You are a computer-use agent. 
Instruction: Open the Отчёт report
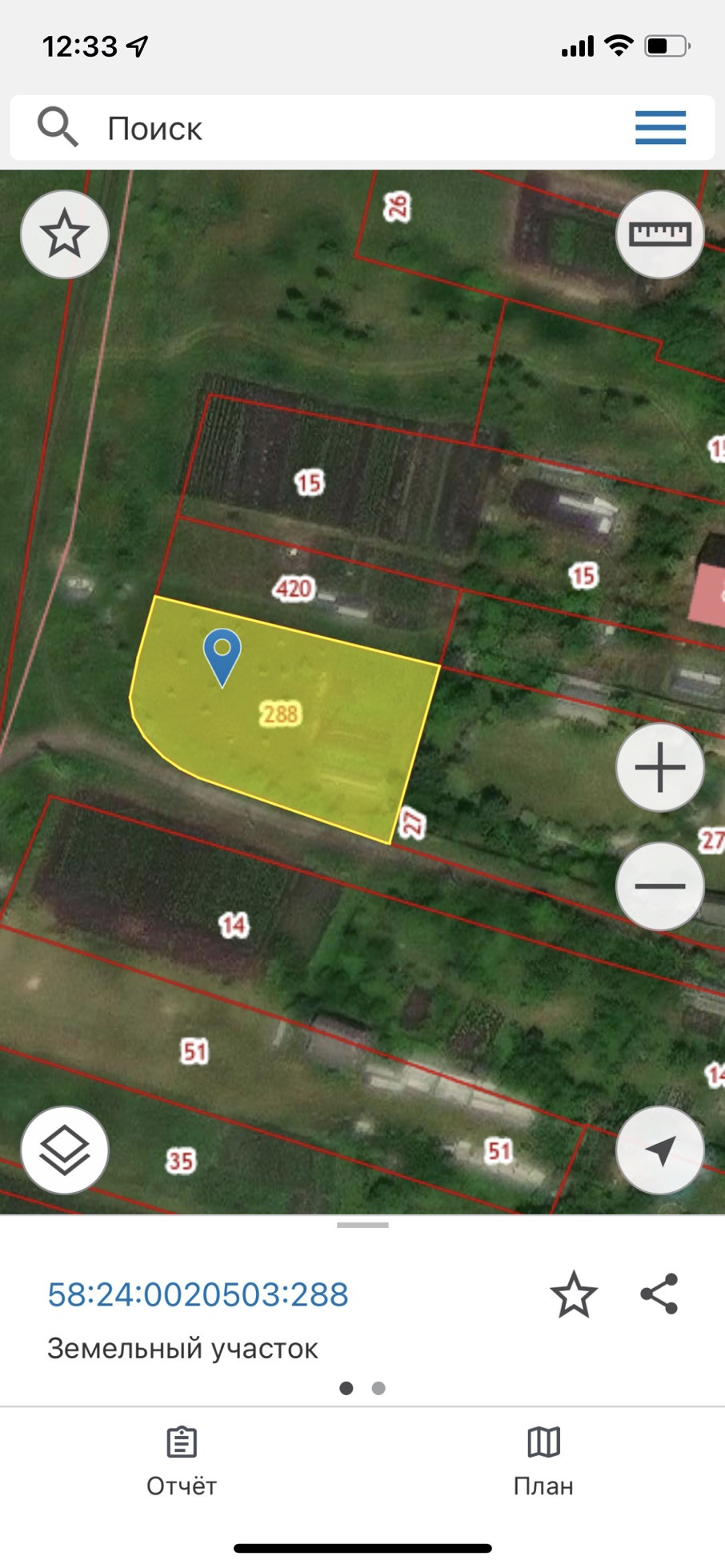pos(182,1461)
